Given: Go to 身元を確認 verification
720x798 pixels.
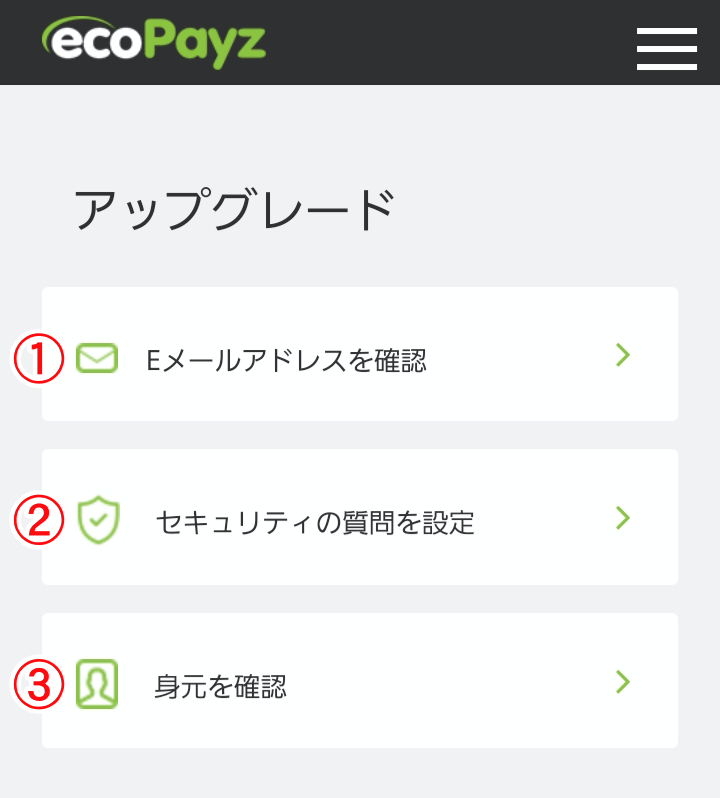Looking at the screenshot, I should coord(360,682).
